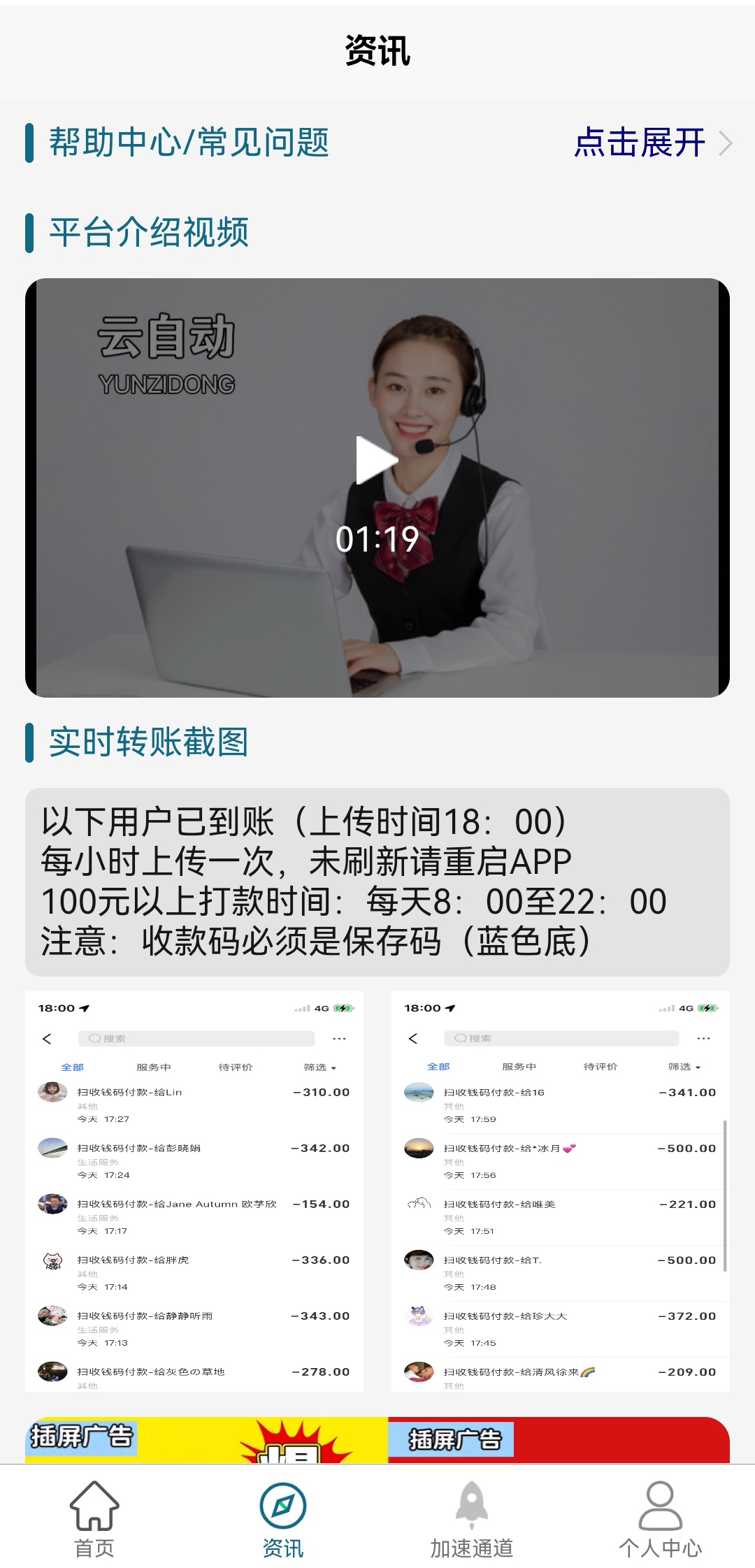The height and width of the screenshot is (1568, 755).
Task: Play the 平台介绍视频 video
Action: pyautogui.click(x=377, y=460)
